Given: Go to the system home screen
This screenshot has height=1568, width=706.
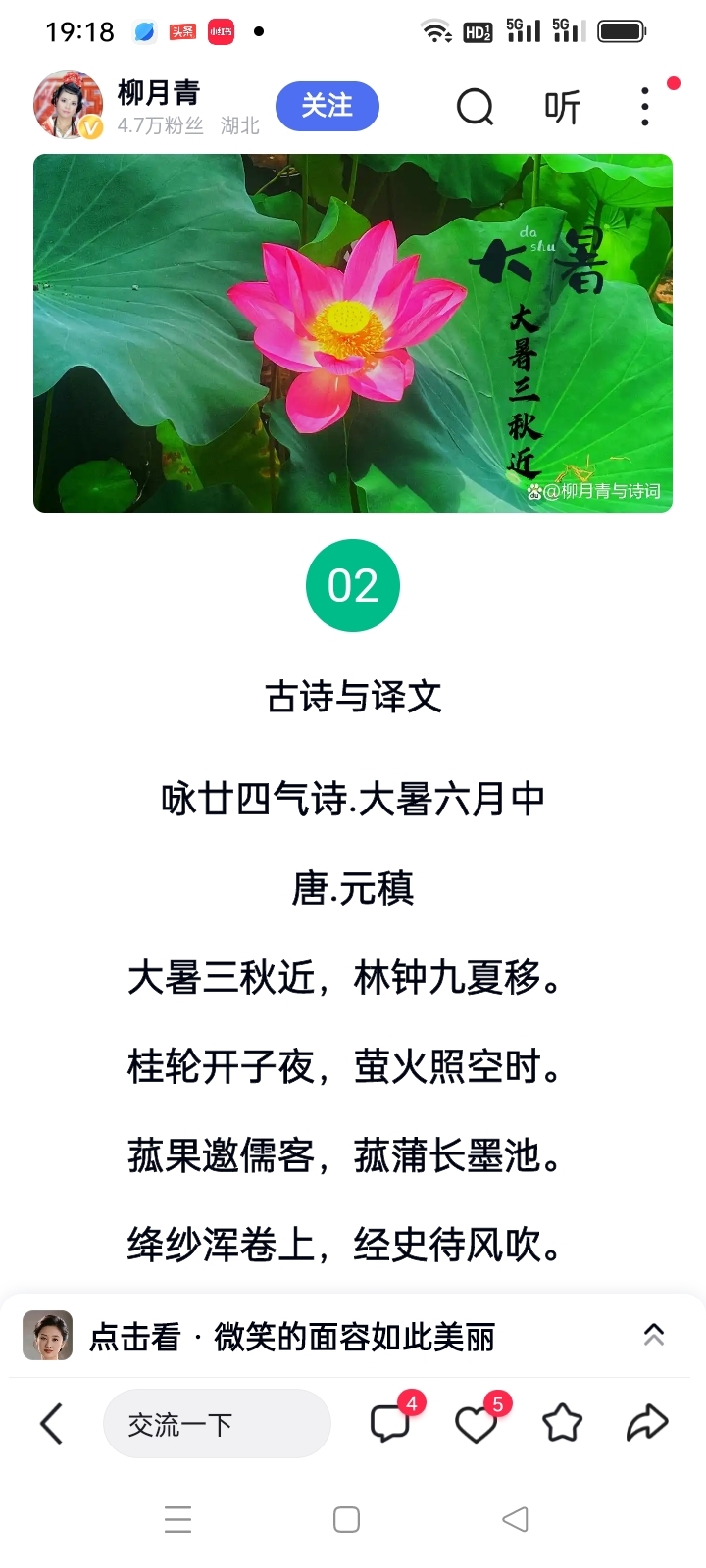Looking at the screenshot, I should point(346,1519).
